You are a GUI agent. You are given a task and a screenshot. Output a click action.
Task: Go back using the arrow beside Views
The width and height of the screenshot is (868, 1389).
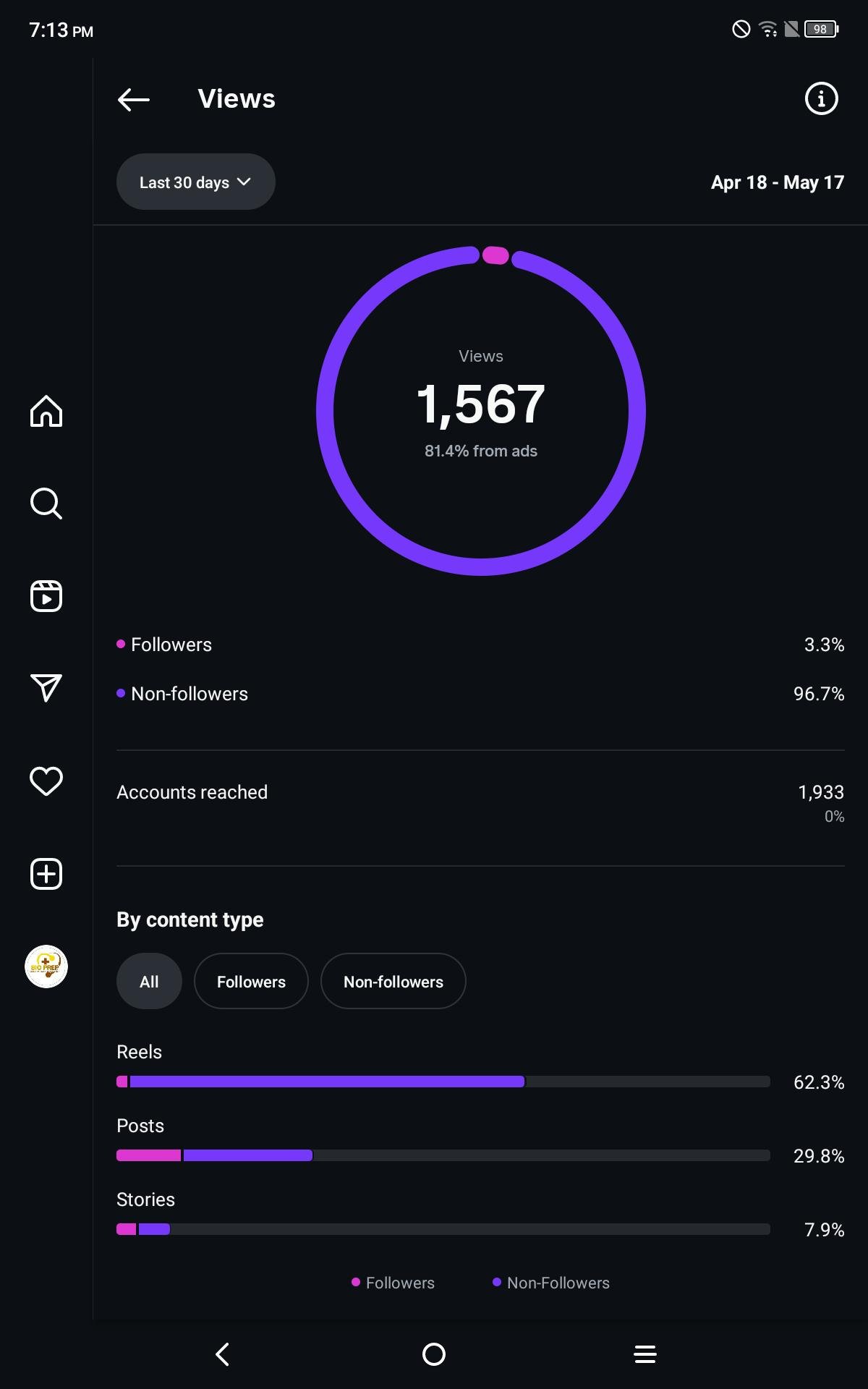coord(134,99)
